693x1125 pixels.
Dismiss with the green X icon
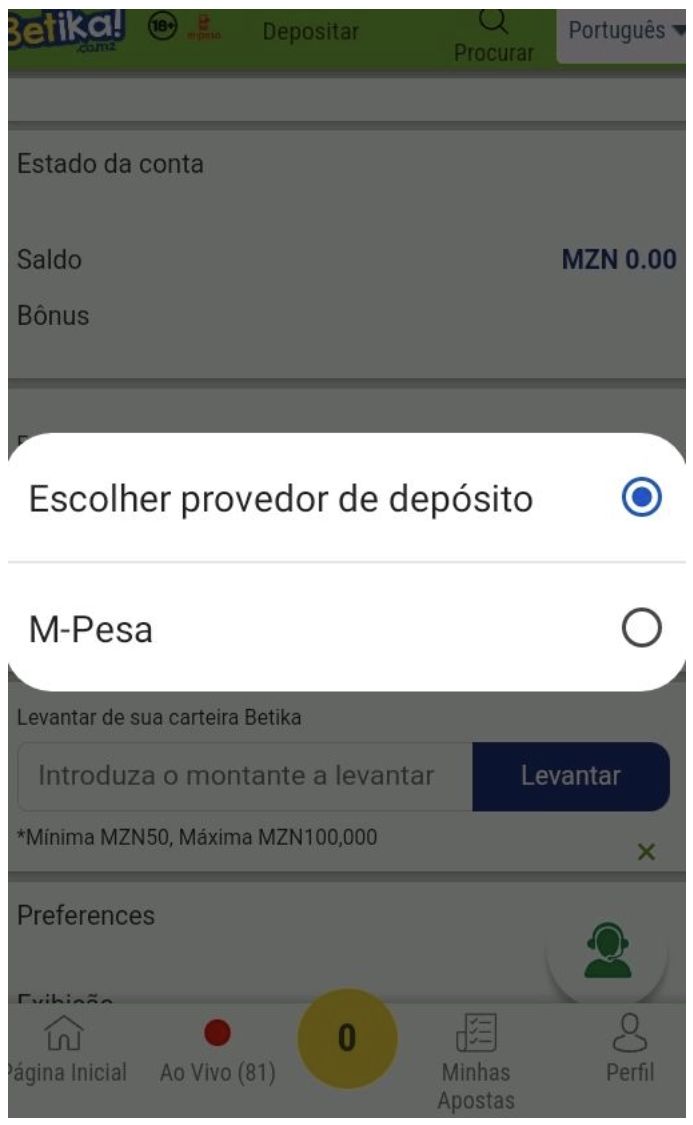(646, 852)
